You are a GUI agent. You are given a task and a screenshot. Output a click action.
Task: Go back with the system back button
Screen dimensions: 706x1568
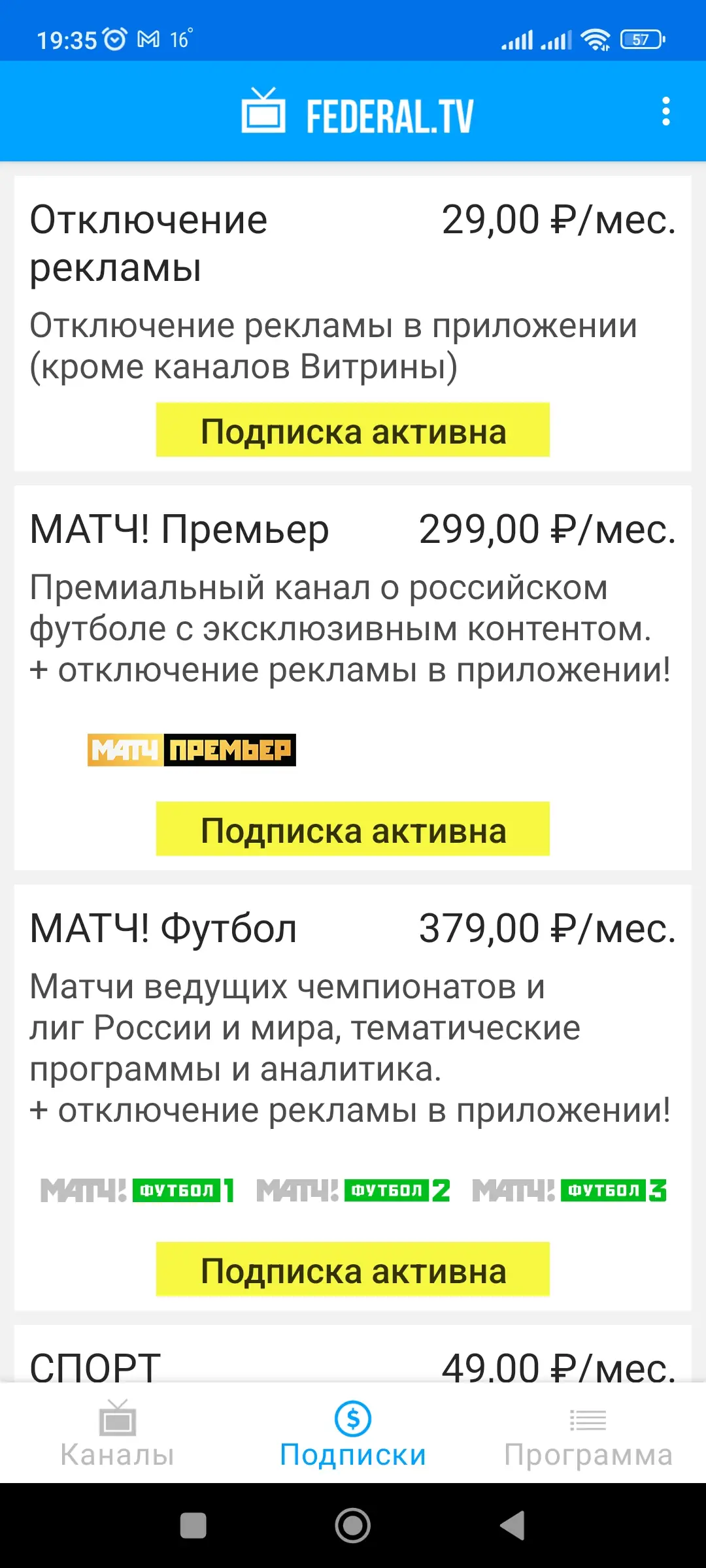pos(513,1526)
